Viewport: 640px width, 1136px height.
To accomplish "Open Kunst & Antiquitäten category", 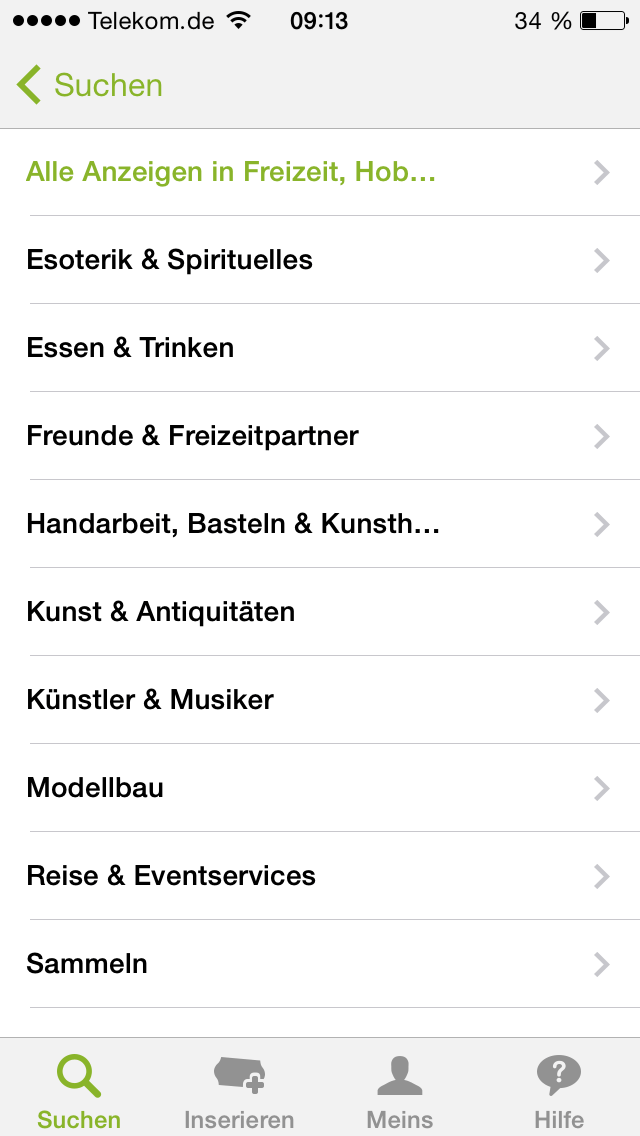I will pyautogui.click(x=320, y=612).
